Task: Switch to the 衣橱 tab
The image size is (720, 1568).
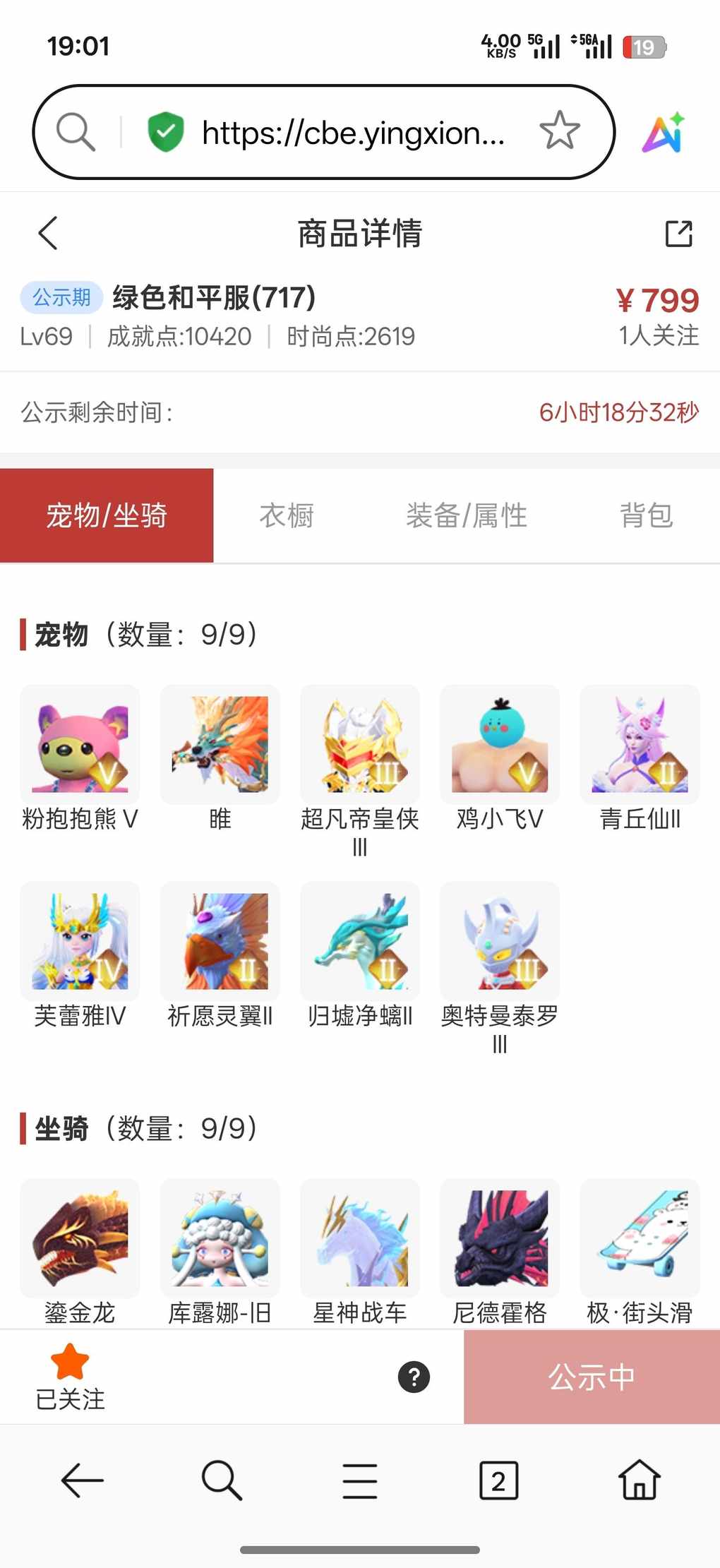Action: 287,516
